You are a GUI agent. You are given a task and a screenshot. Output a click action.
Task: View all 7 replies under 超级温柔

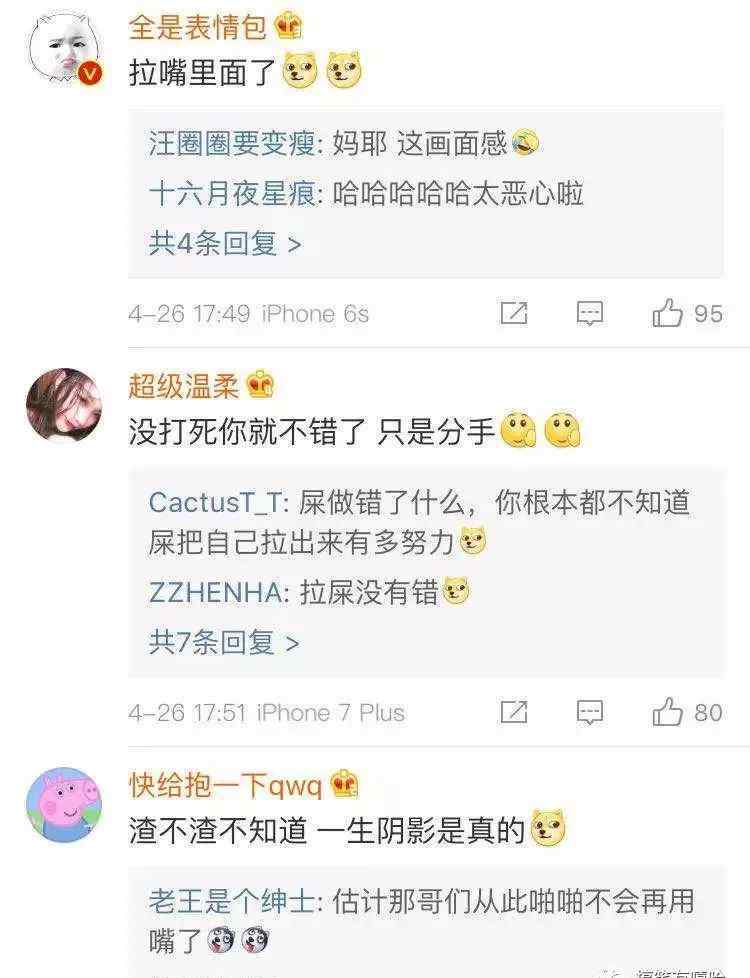[224, 642]
